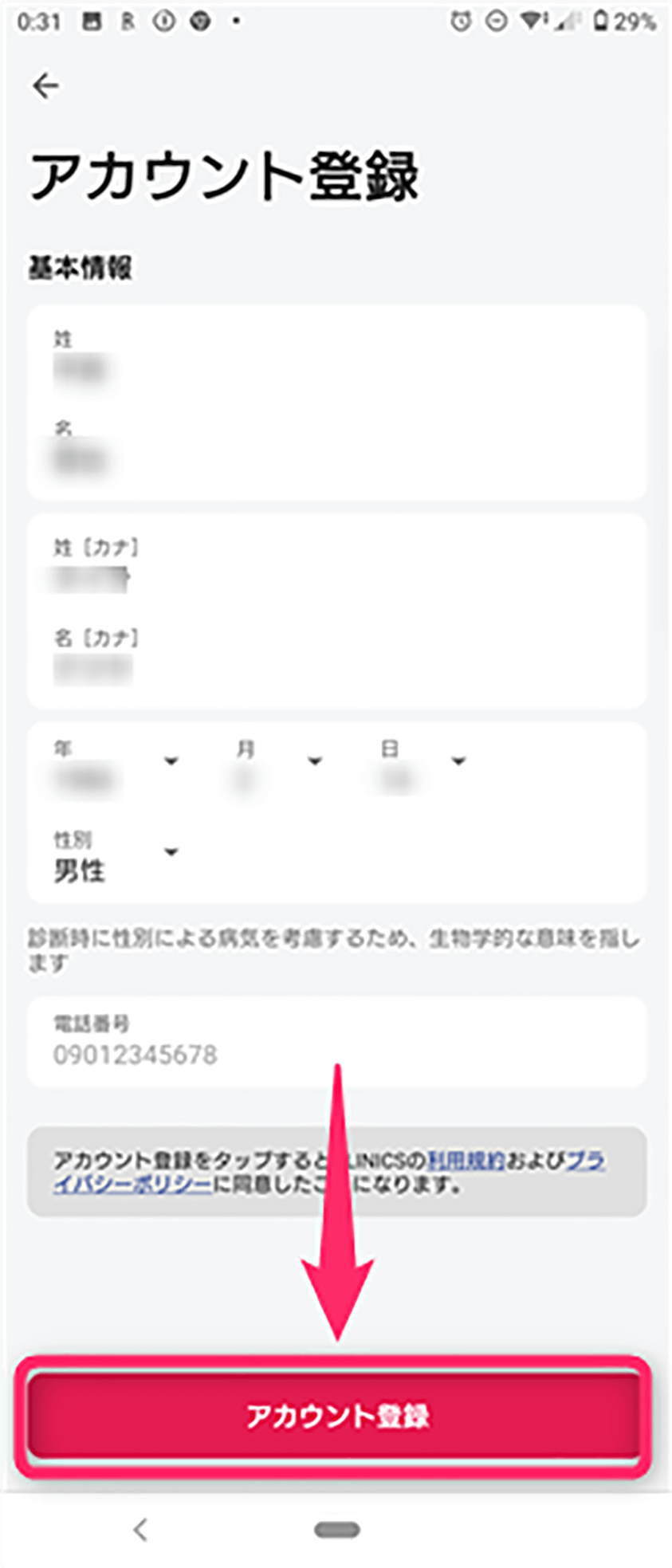Go back using the top arrow
This screenshot has height=1568, width=672.
tap(45, 85)
